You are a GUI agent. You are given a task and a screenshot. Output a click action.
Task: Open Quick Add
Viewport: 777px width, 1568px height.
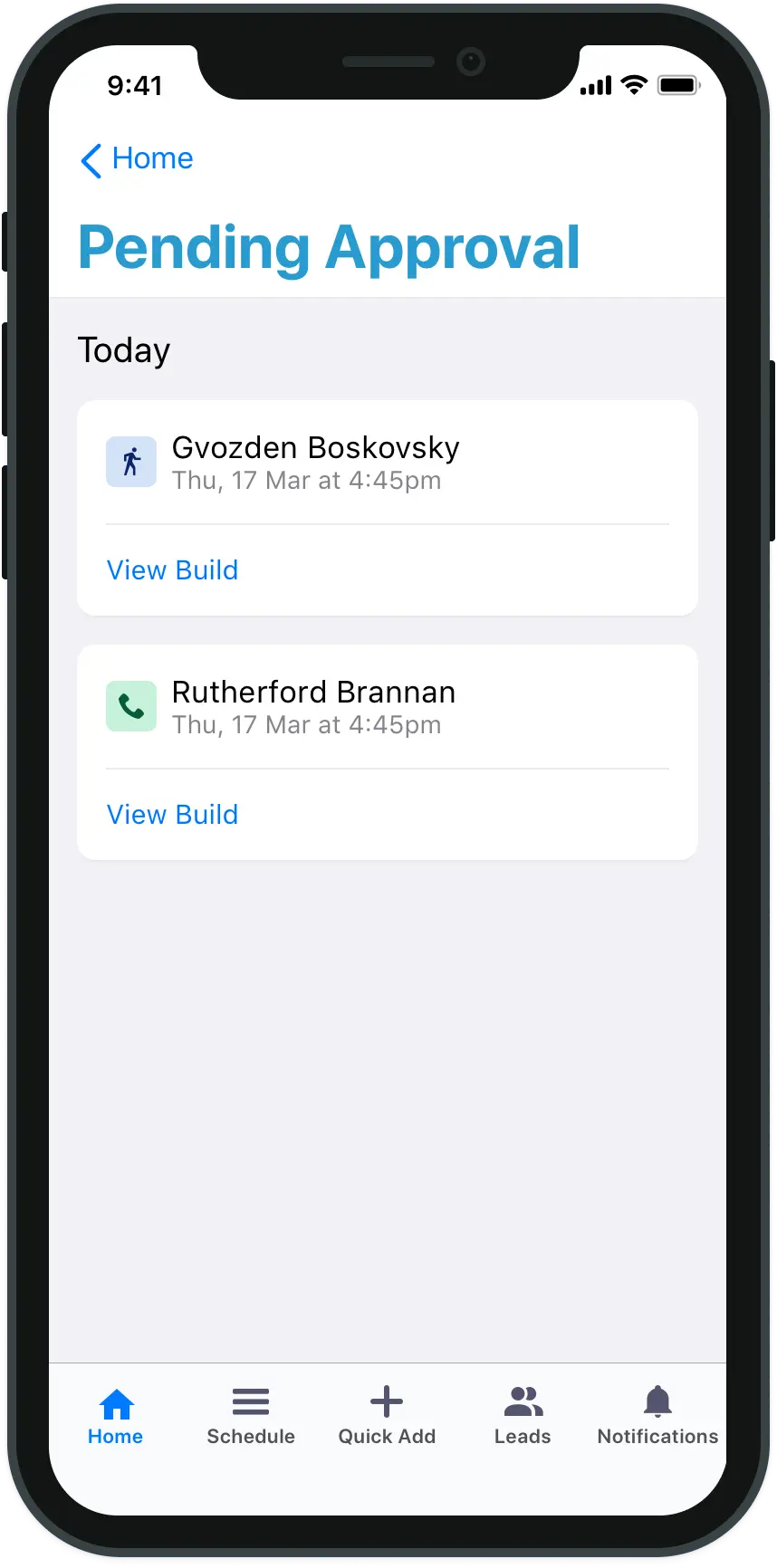click(387, 1417)
